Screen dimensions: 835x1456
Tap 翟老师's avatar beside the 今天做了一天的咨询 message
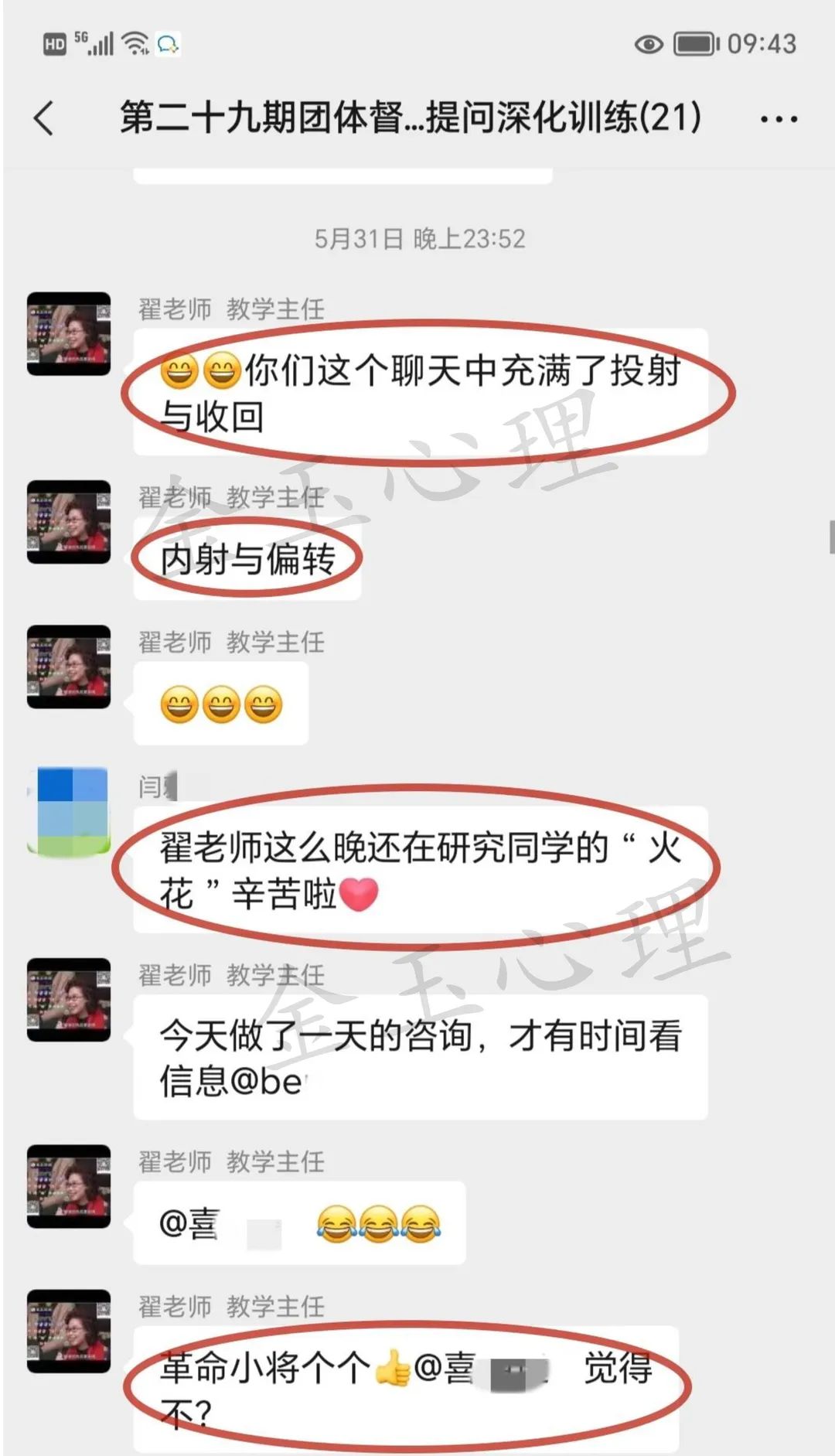click(69, 1000)
